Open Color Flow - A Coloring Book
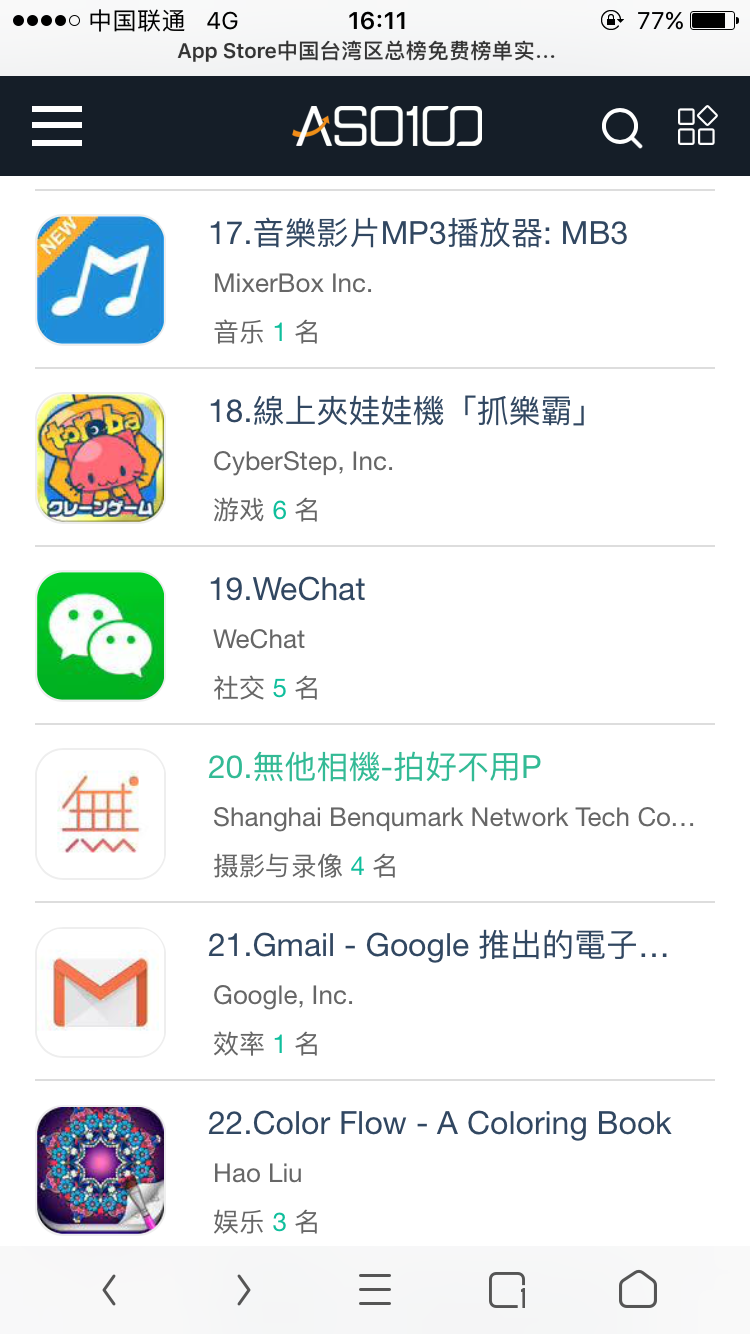Viewport: 750px width, 1334px height. point(439,1124)
